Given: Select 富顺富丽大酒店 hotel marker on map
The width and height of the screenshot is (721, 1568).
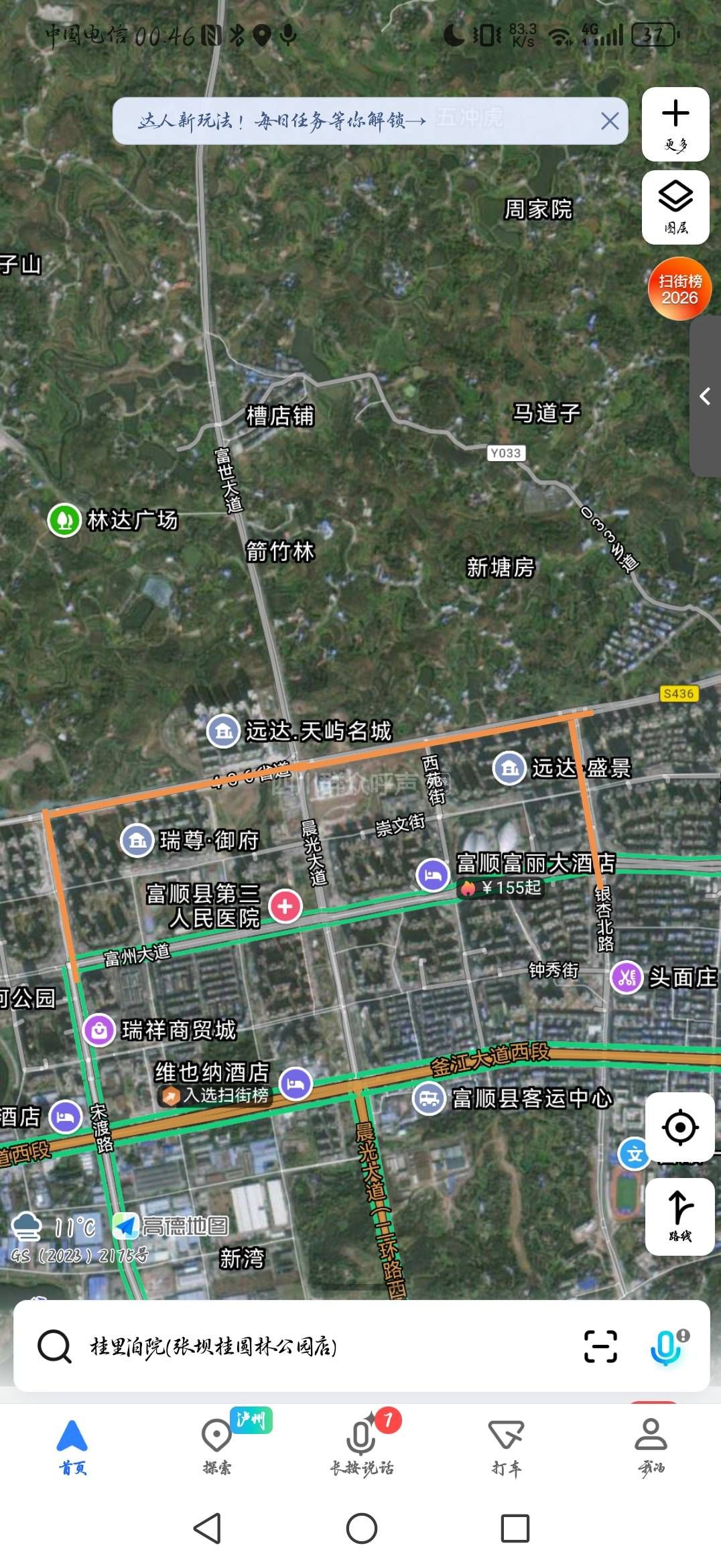Looking at the screenshot, I should tap(433, 874).
